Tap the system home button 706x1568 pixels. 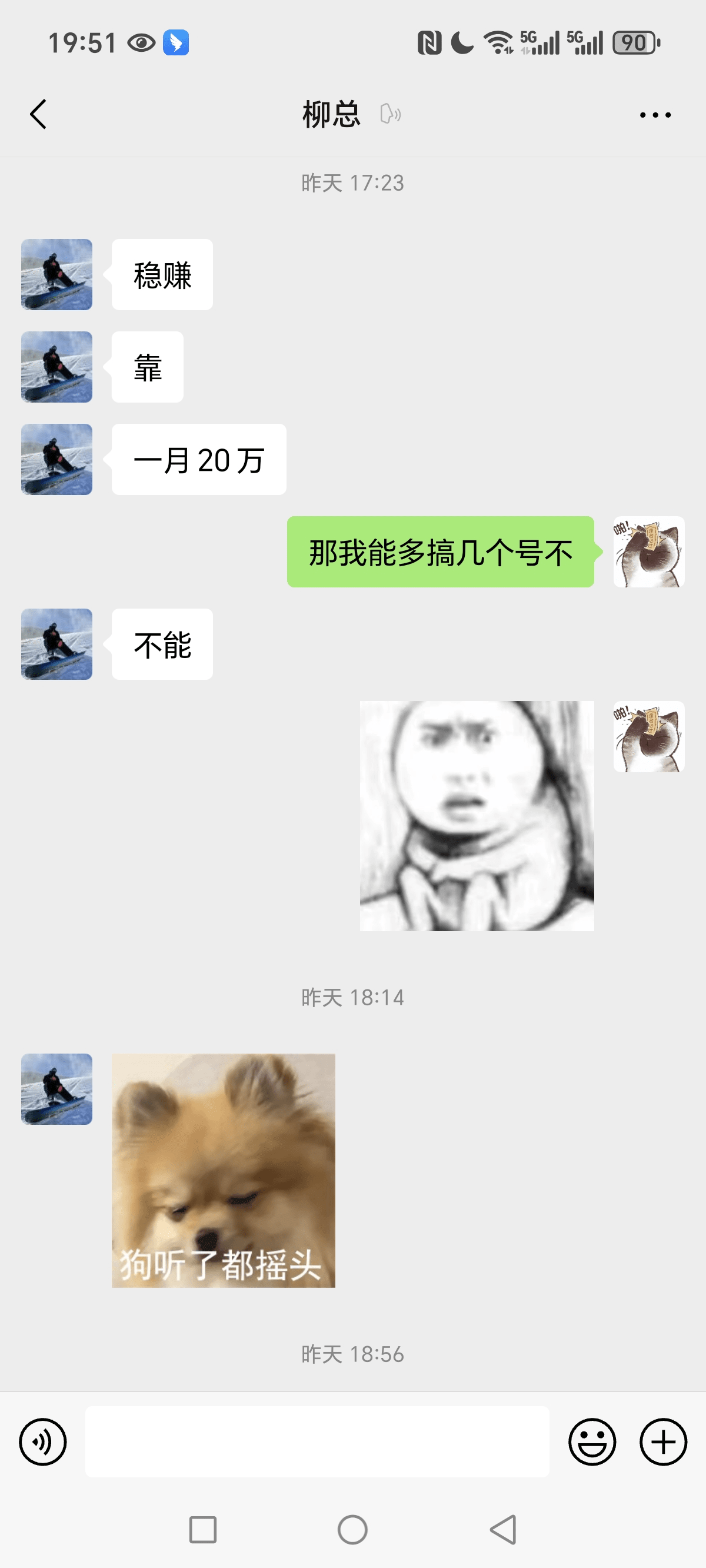tap(352, 1530)
